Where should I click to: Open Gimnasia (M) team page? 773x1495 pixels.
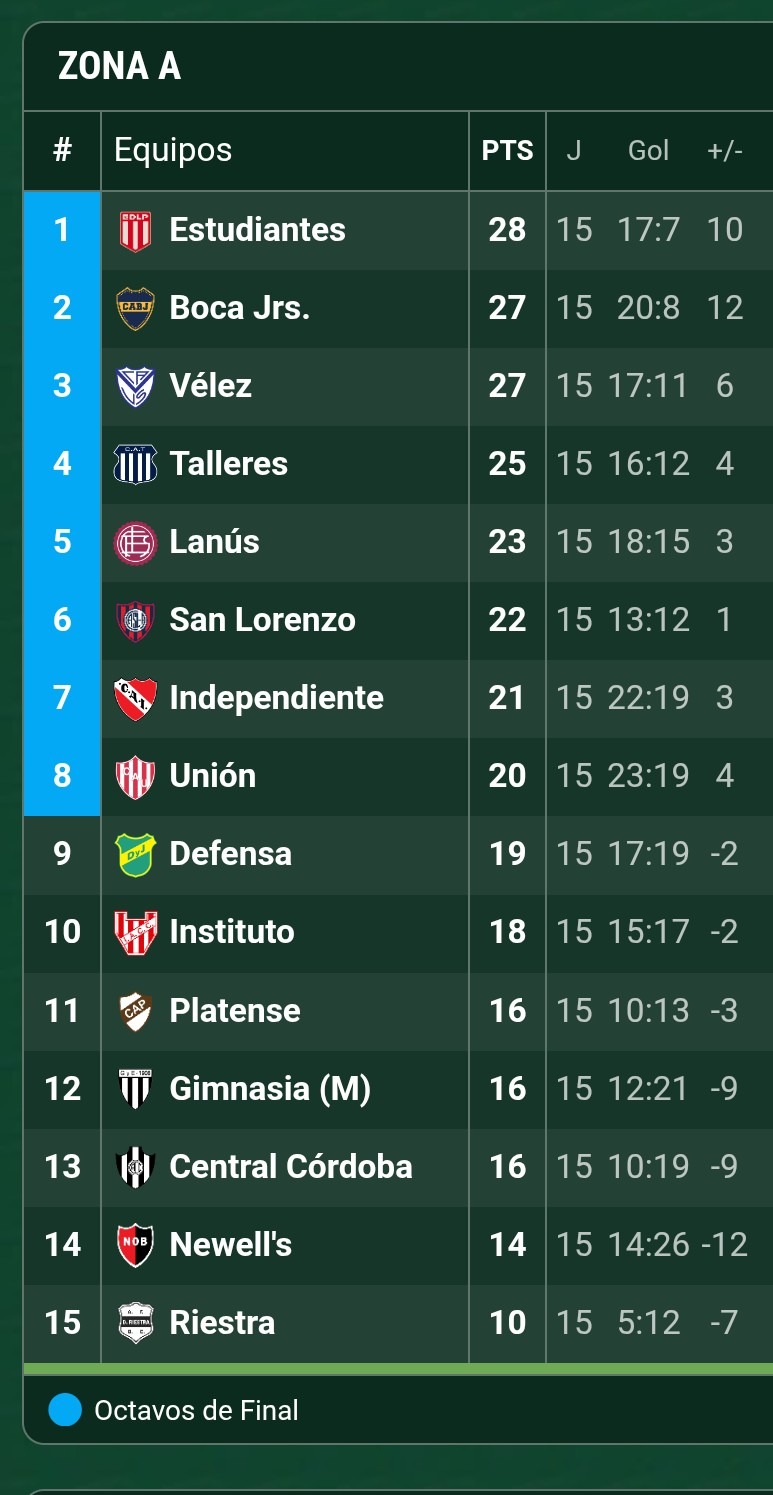click(270, 1089)
